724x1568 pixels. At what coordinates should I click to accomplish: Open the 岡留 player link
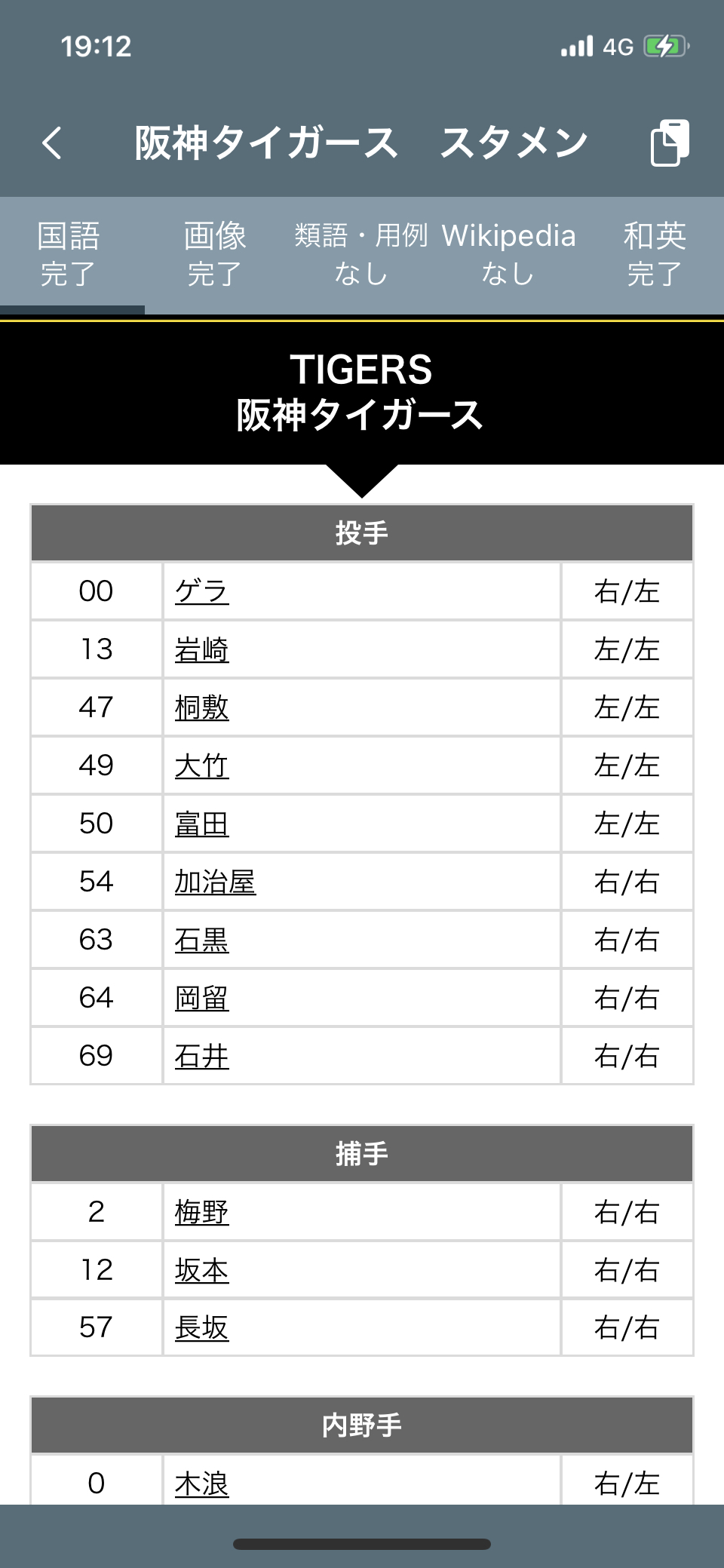(201, 998)
